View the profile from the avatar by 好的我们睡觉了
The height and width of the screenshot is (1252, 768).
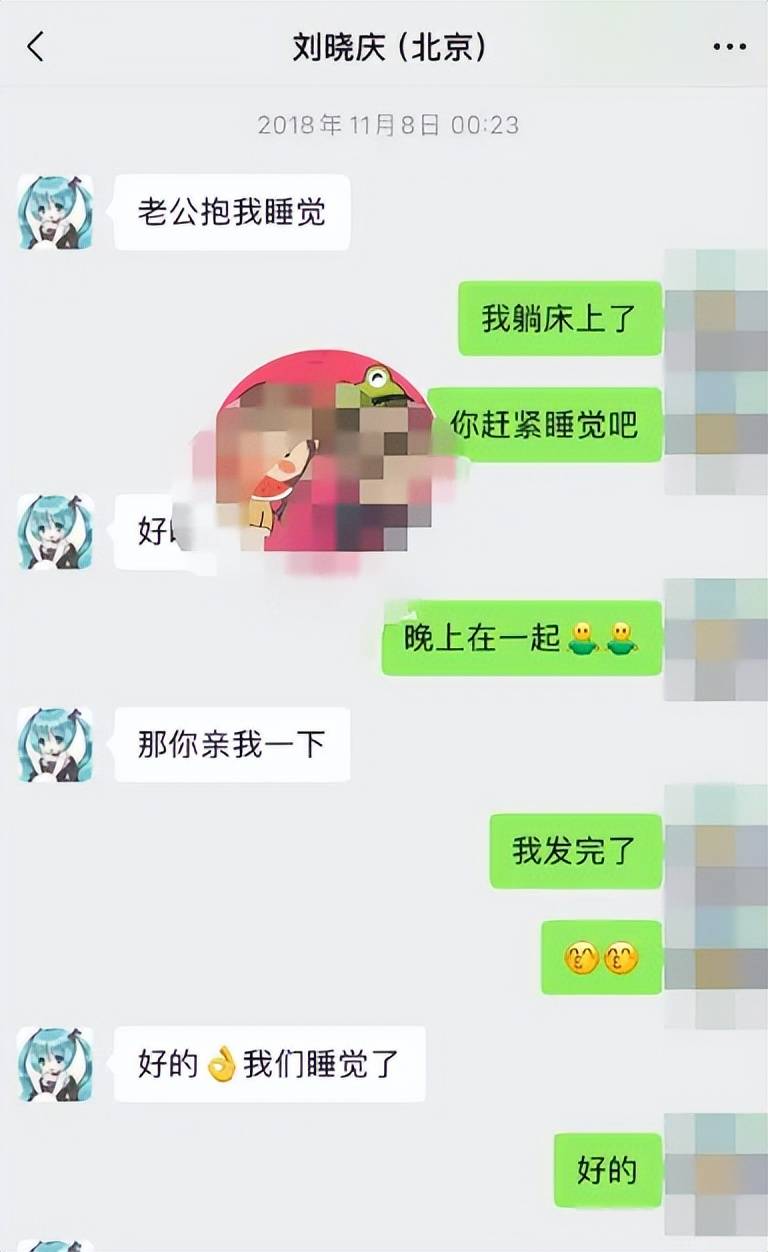pyautogui.click(x=55, y=1064)
